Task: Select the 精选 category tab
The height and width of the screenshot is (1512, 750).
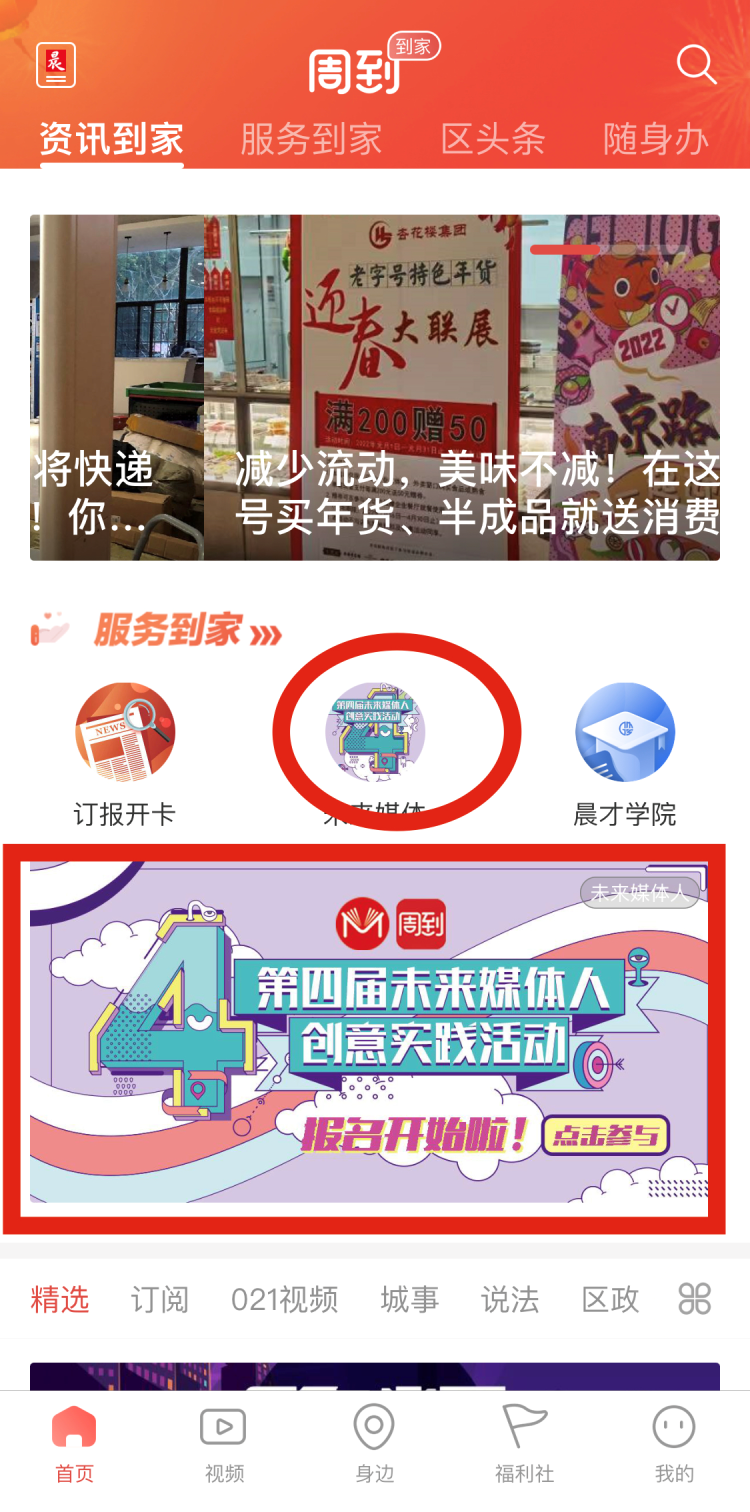Action: [x=60, y=1299]
